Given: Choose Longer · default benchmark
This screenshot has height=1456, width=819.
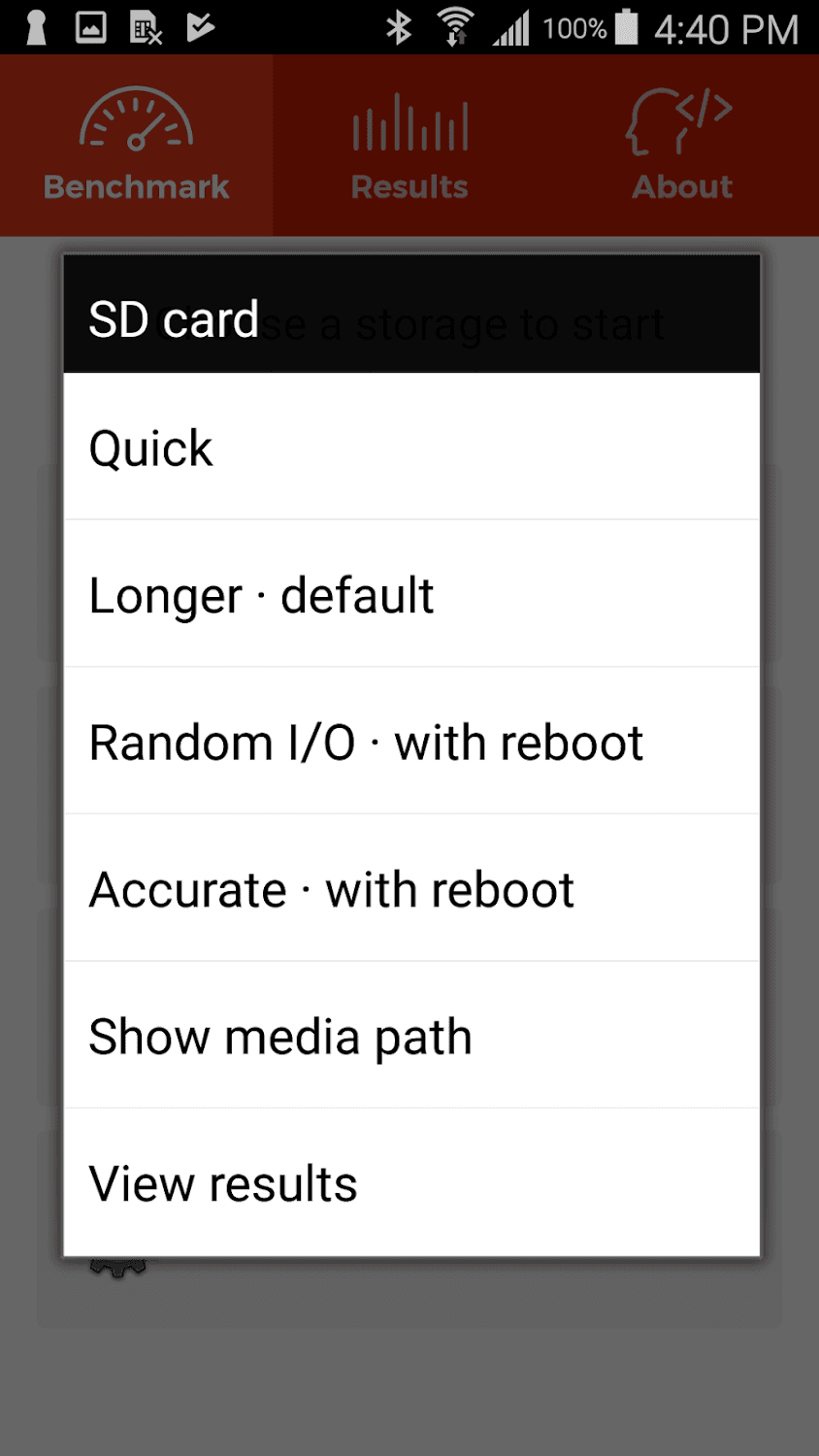Looking at the screenshot, I should tap(410, 594).
